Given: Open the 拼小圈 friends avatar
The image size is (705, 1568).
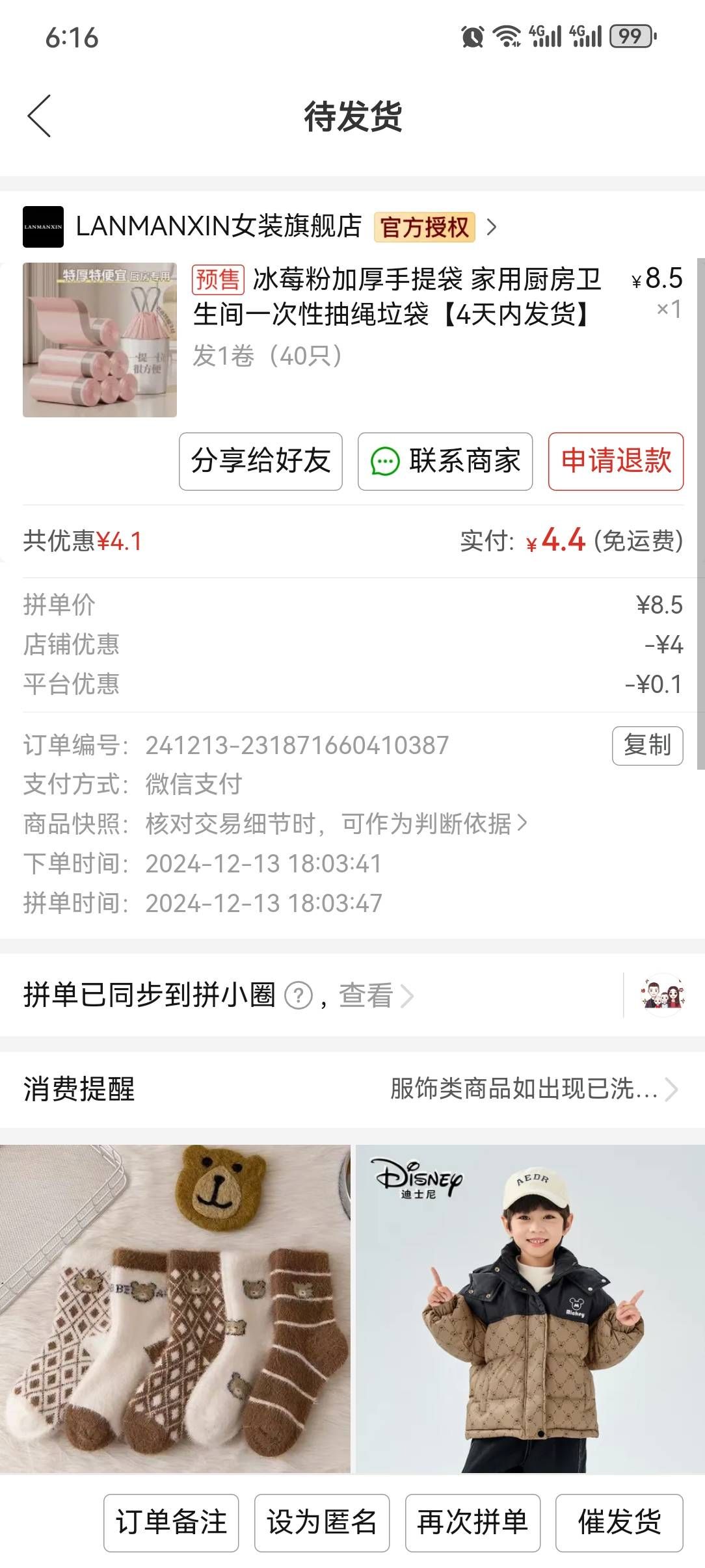Looking at the screenshot, I should (x=663, y=995).
